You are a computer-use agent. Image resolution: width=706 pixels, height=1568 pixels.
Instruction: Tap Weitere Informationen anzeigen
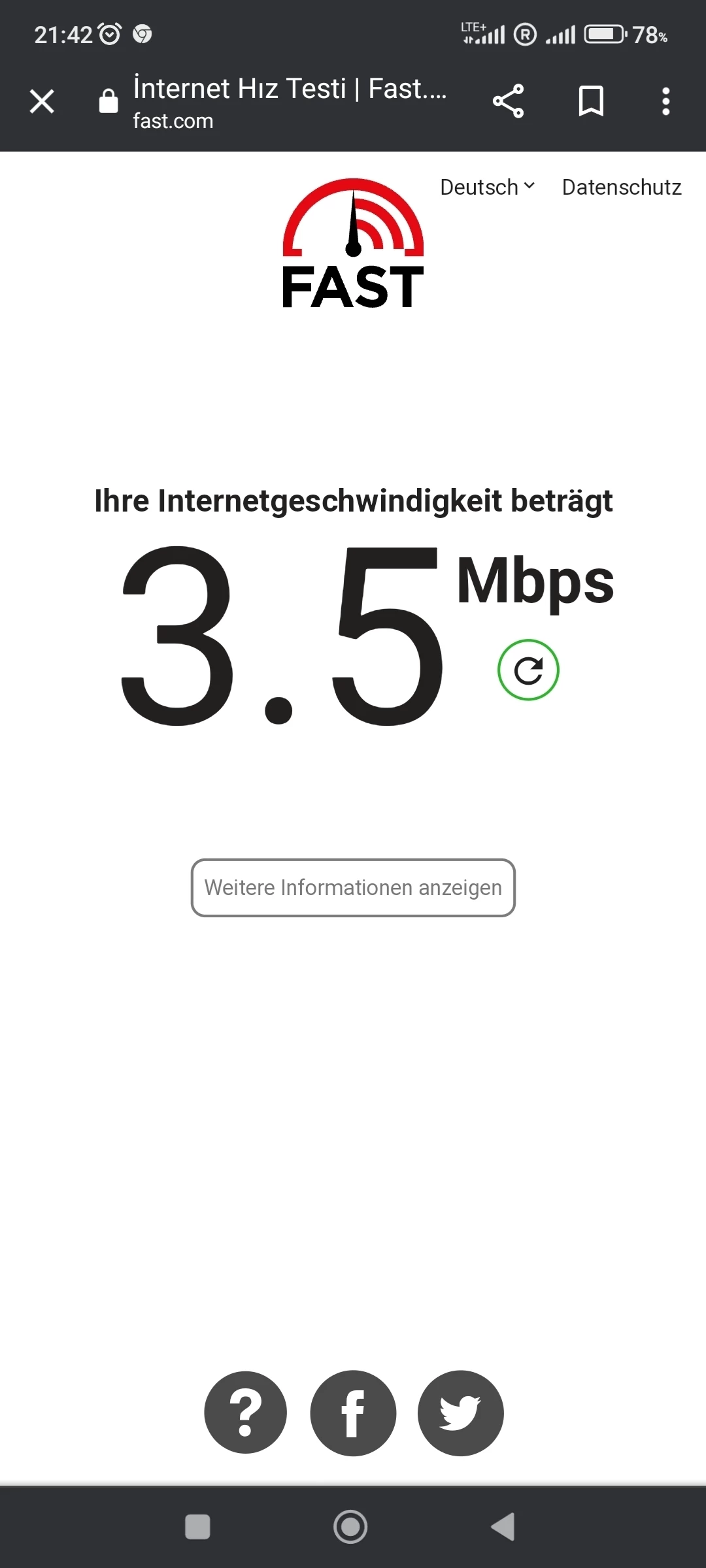coord(353,887)
